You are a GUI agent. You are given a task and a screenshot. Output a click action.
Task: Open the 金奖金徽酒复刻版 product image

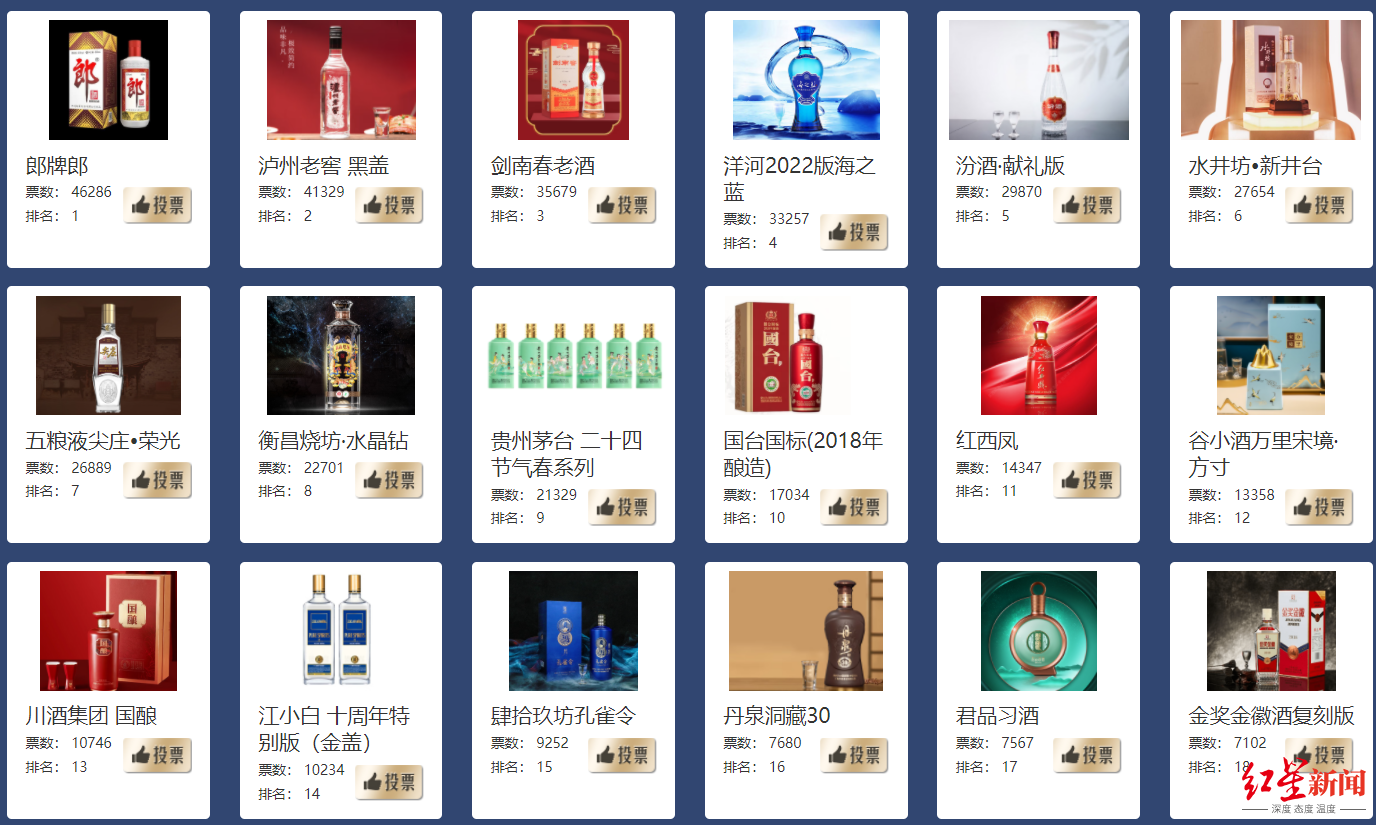[1270, 630]
